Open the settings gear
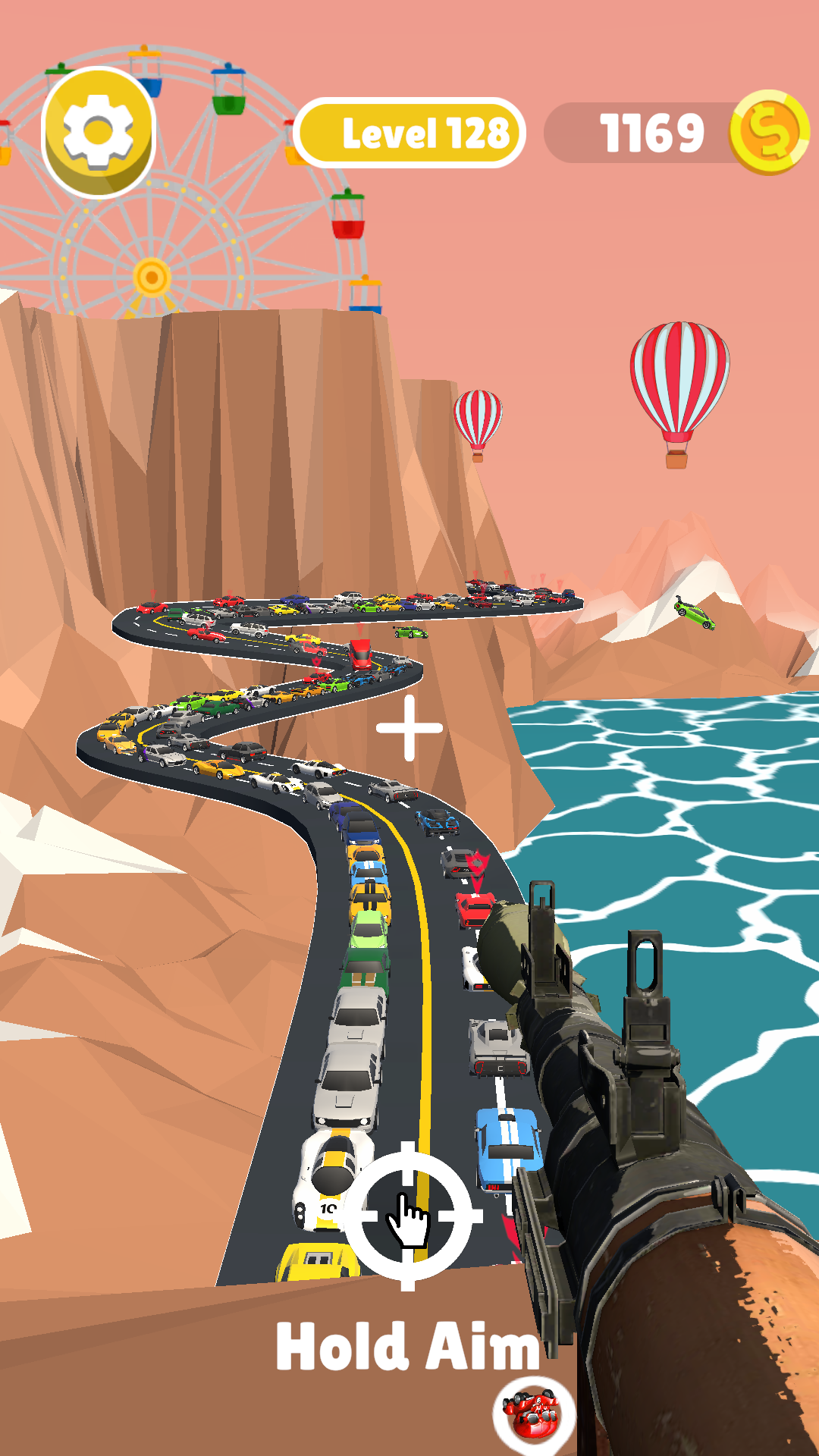 click(99, 132)
